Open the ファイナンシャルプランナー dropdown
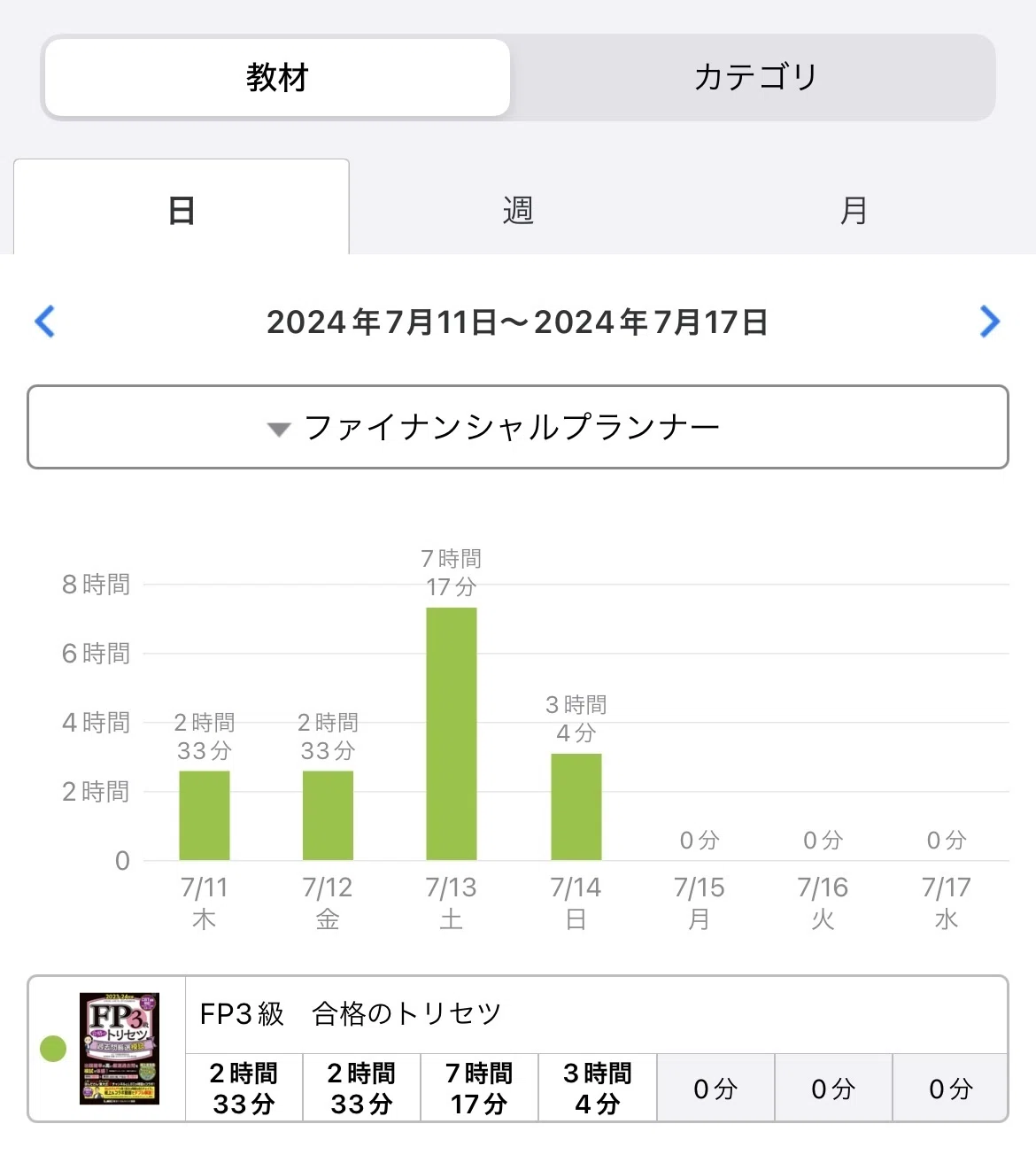This screenshot has width=1036, height=1155. click(518, 427)
